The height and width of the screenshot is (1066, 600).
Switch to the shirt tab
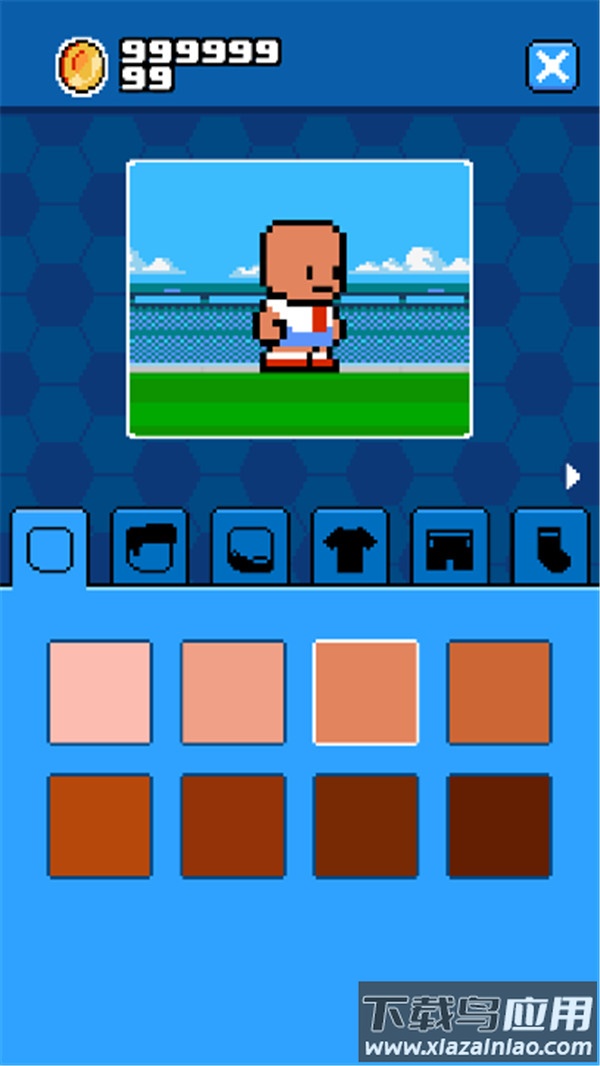tap(350, 547)
